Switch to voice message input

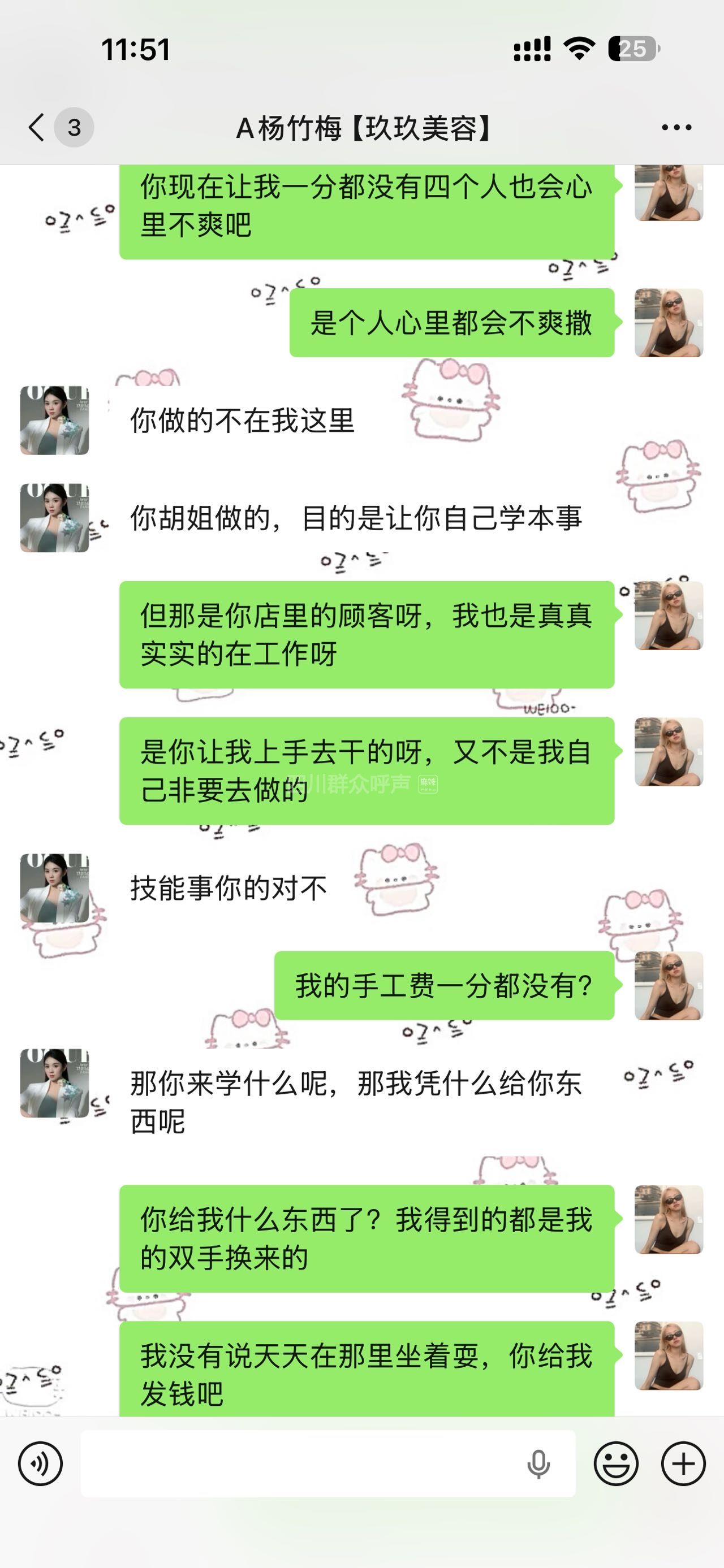(x=40, y=1464)
